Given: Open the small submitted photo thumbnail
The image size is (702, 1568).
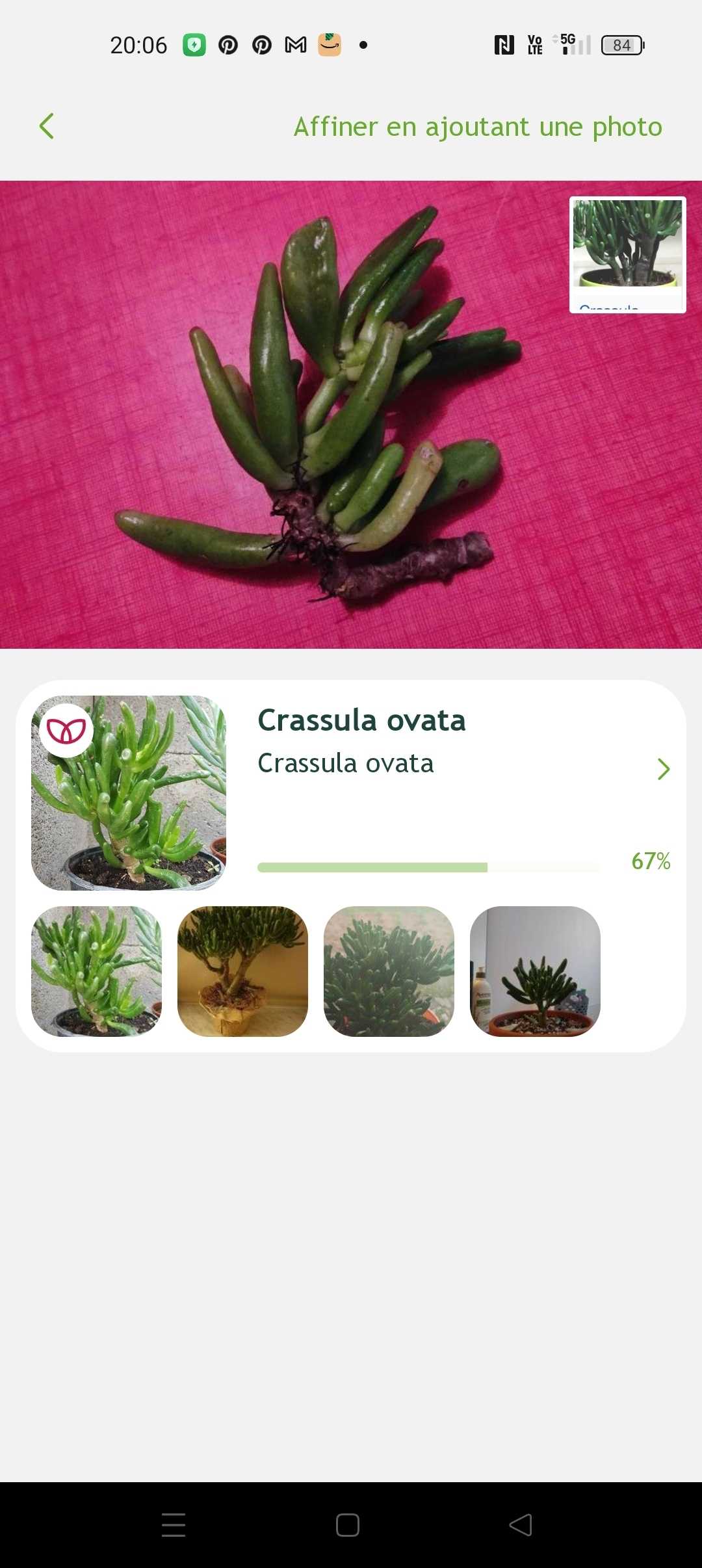Looking at the screenshot, I should [627, 254].
